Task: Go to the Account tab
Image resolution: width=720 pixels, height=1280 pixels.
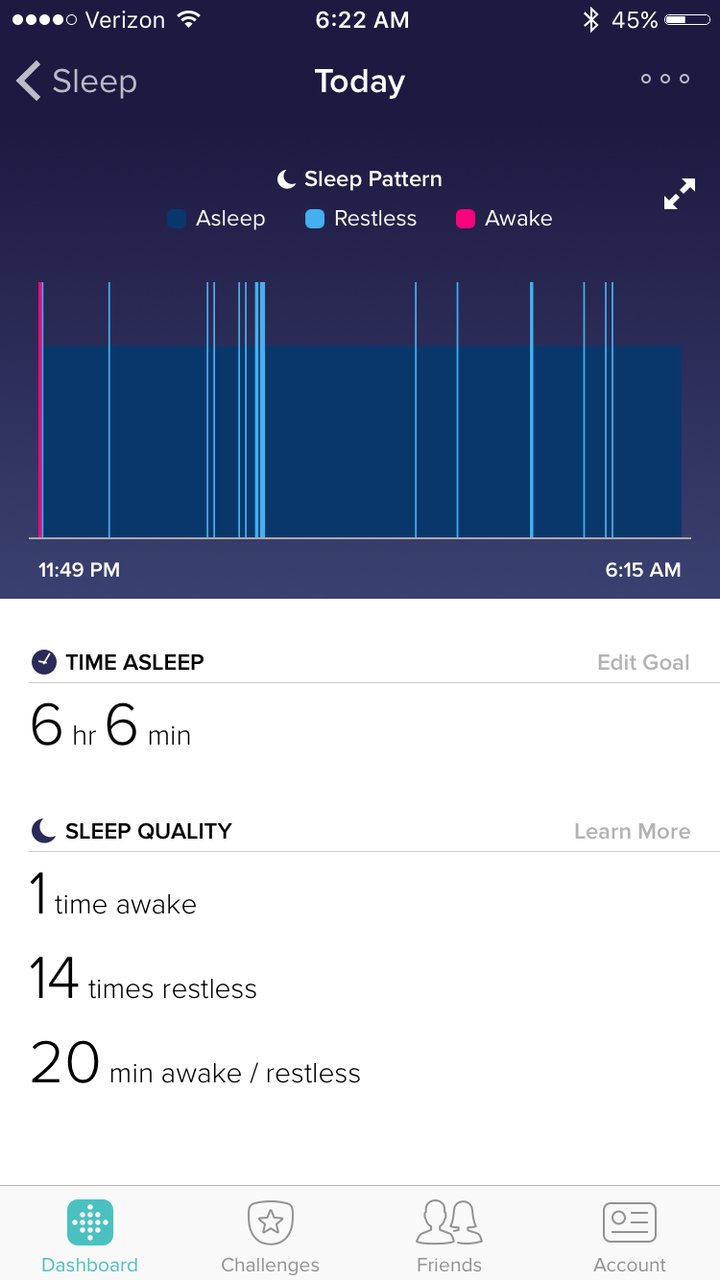Action: [x=629, y=1236]
